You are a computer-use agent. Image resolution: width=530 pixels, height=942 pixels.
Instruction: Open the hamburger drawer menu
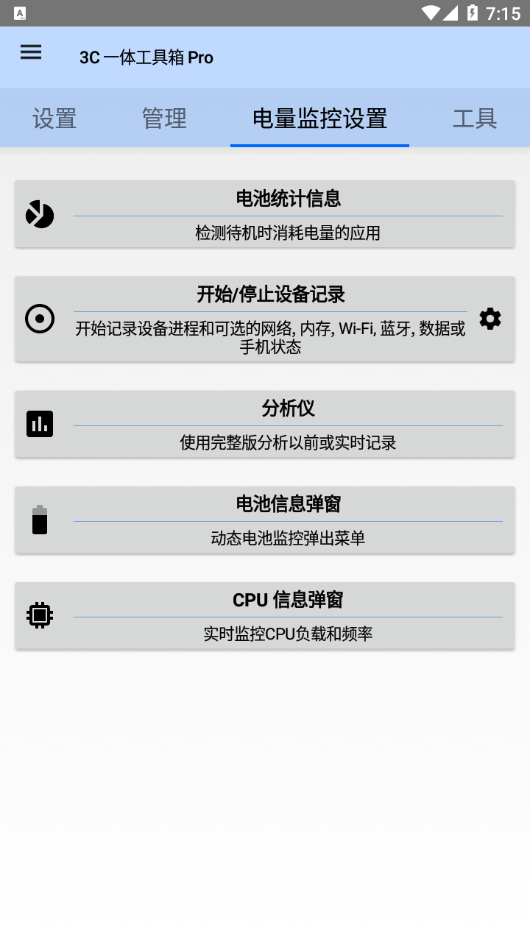click(31, 53)
